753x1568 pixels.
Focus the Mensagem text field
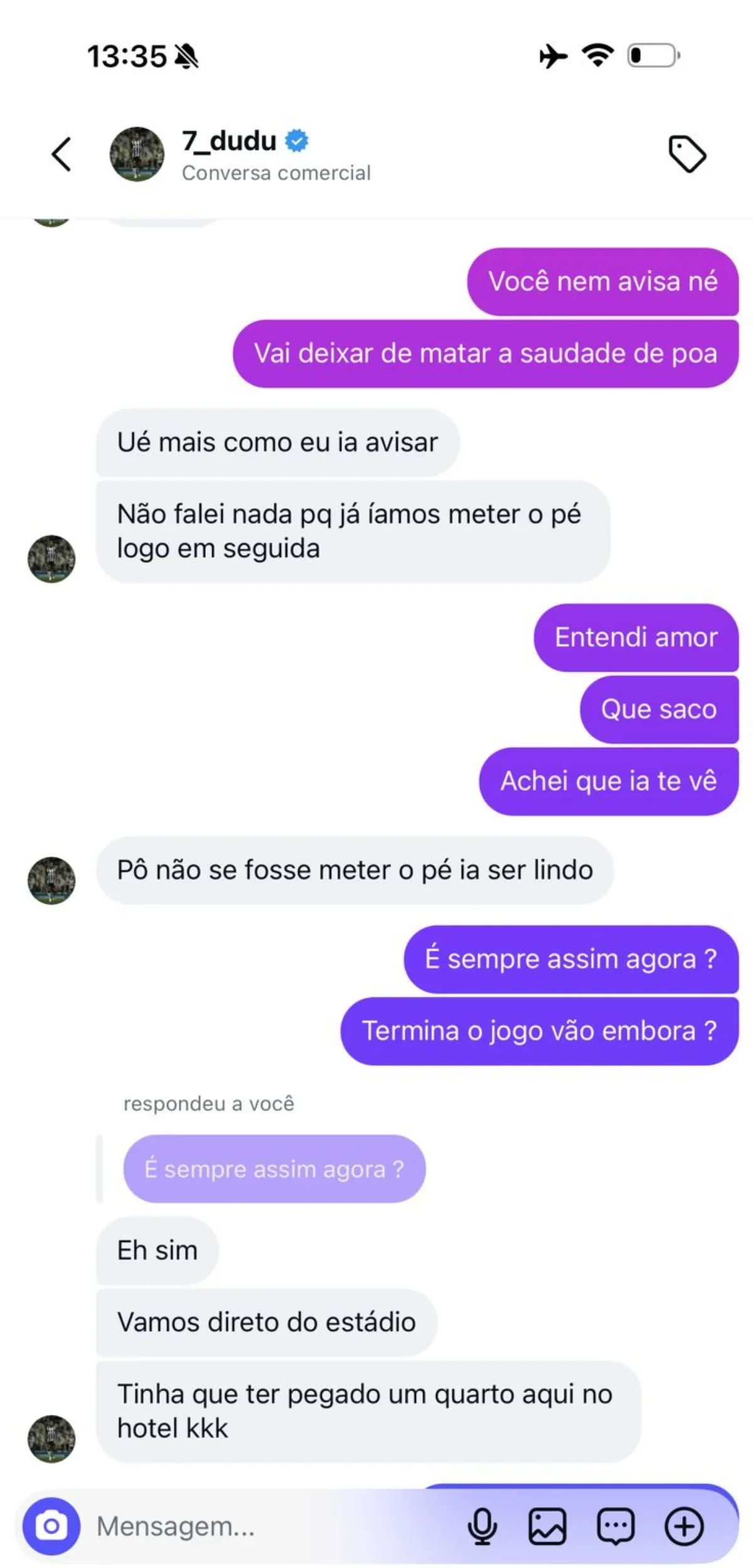coord(251,1526)
